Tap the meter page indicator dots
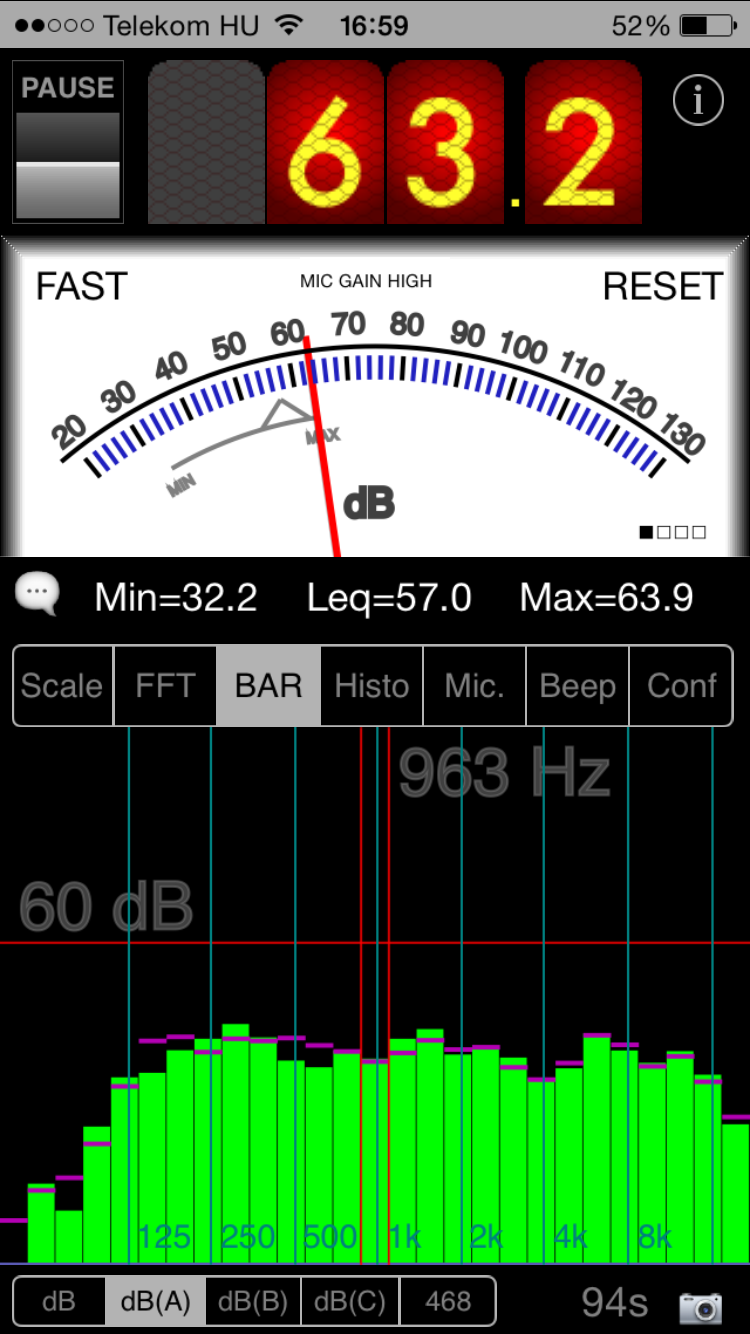Viewport: 750px width, 1334px height. pos(673,532)
